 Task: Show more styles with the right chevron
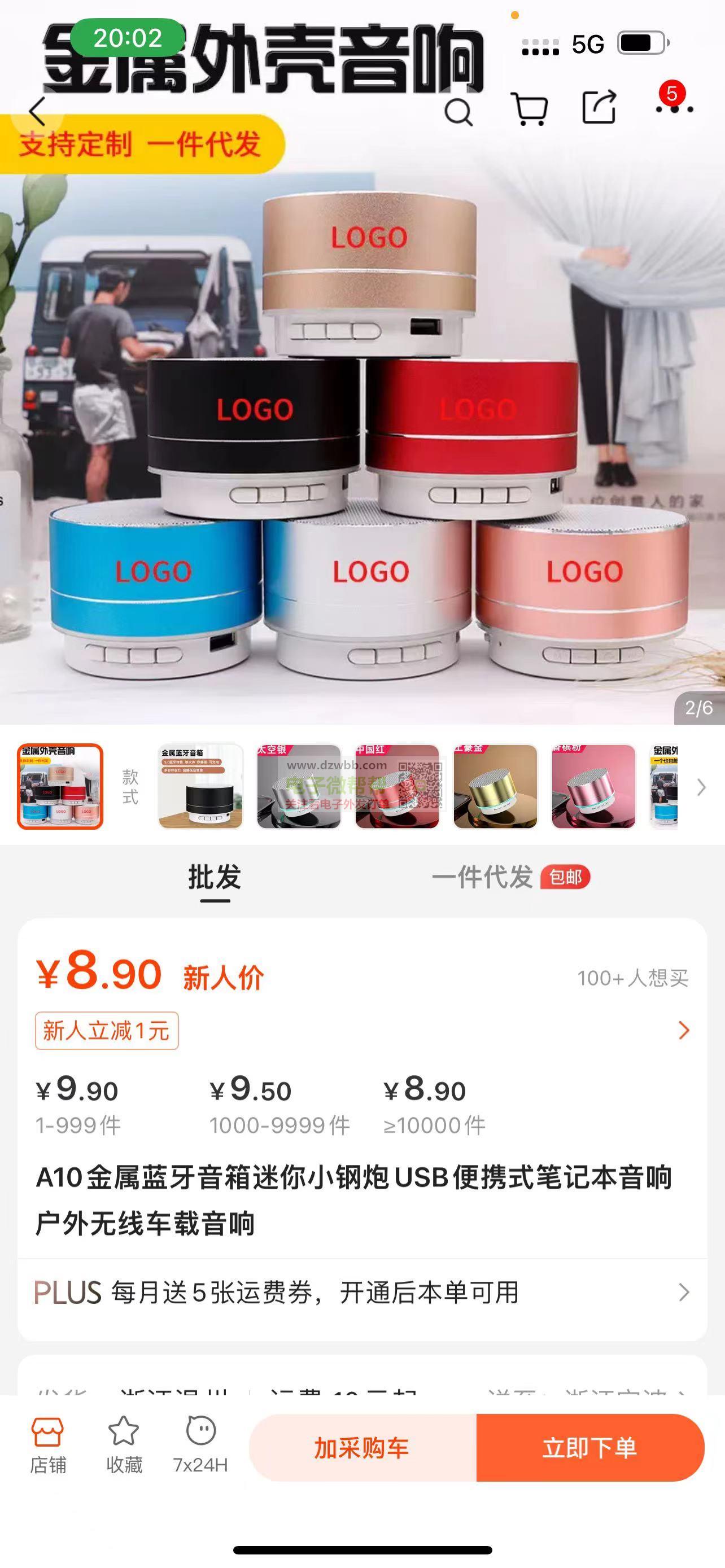pos(701,787)
